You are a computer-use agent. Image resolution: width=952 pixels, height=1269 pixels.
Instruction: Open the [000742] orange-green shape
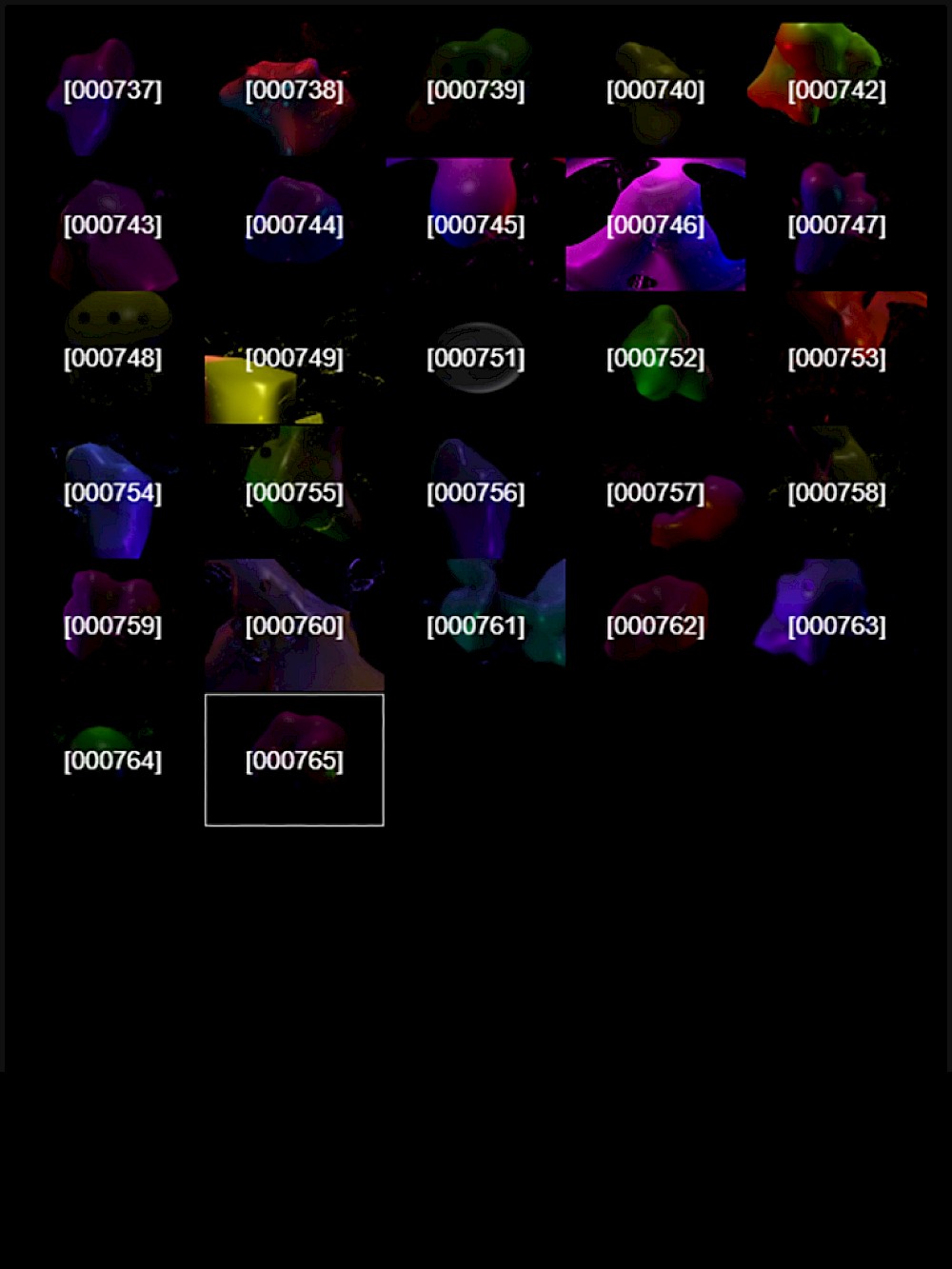(837, 90)
